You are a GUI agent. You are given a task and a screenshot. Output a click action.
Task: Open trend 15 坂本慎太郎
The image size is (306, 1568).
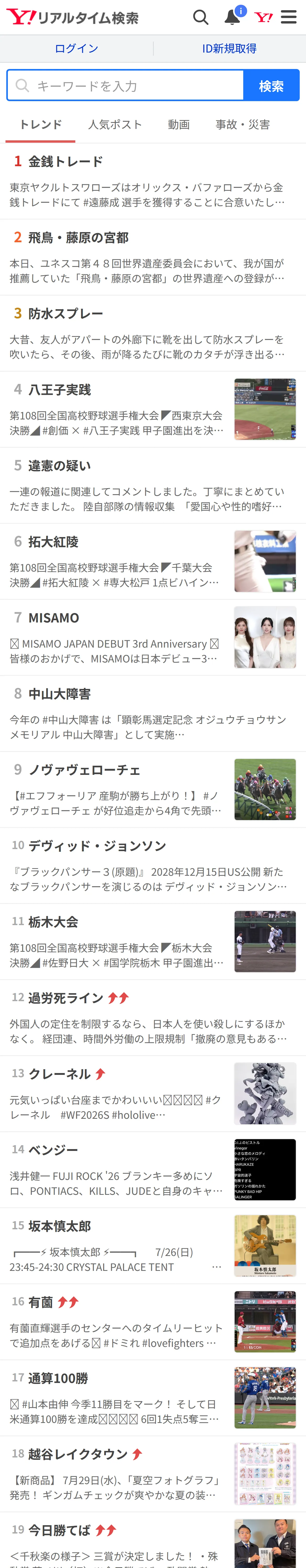click(153, 1246)
